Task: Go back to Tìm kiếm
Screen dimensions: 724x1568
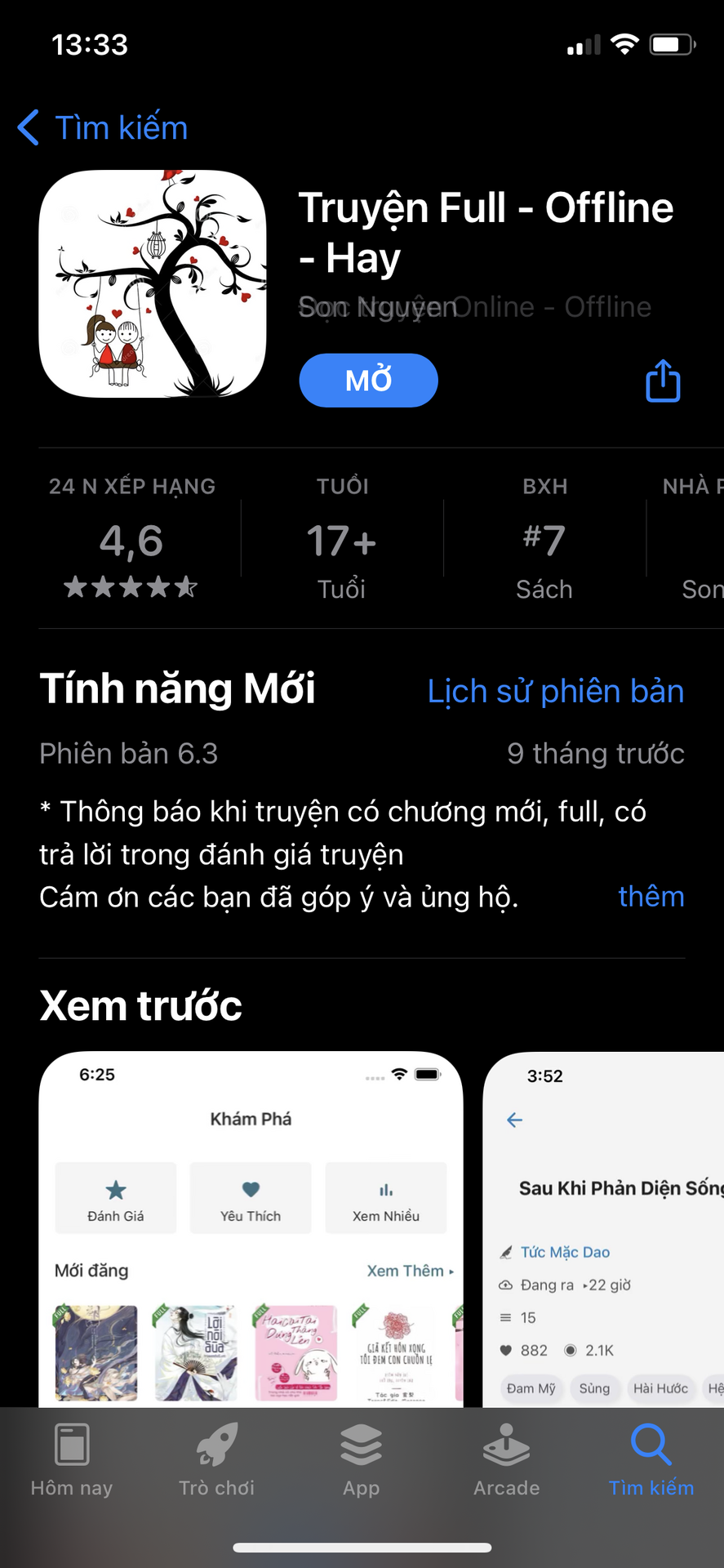Action: point(104,128)
